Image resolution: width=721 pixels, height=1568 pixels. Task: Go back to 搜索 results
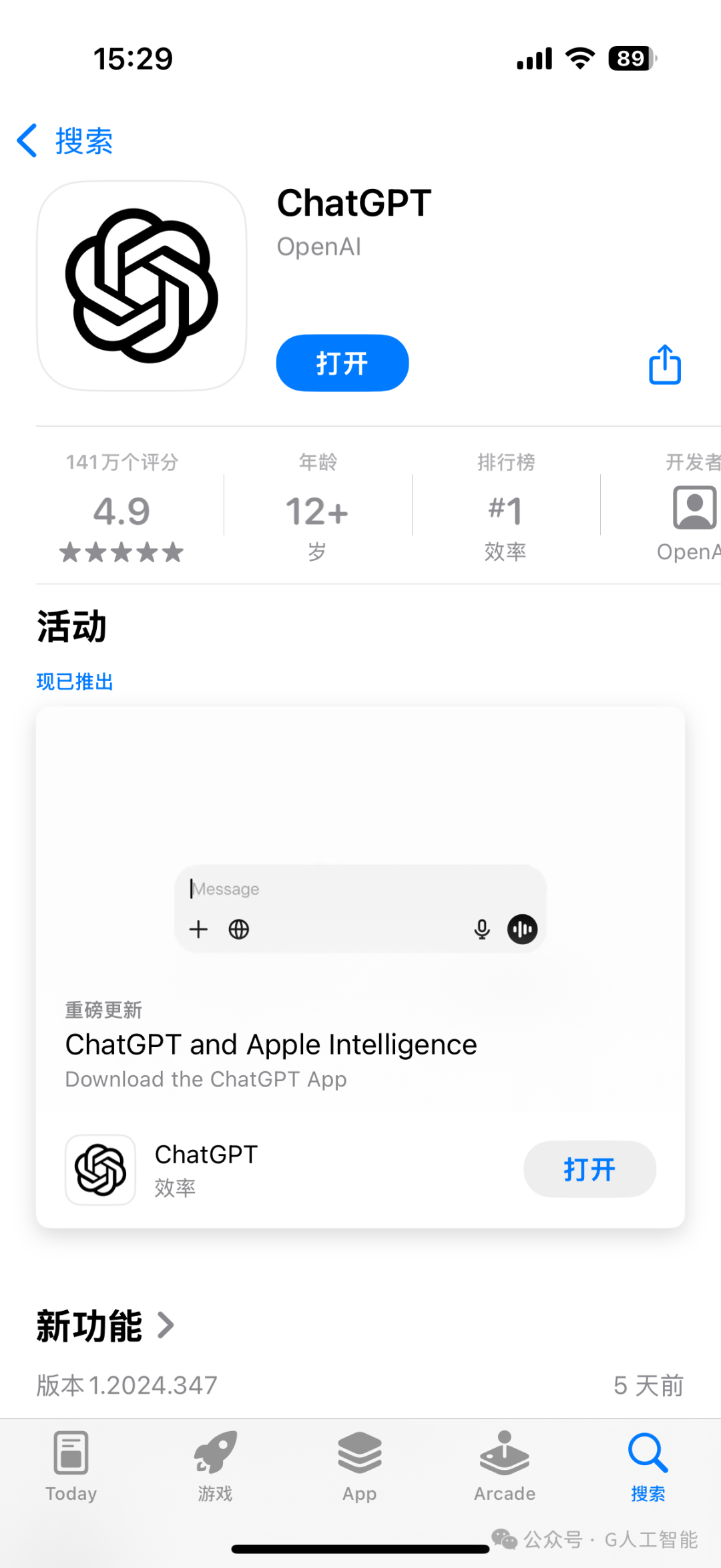coord(65,141)
